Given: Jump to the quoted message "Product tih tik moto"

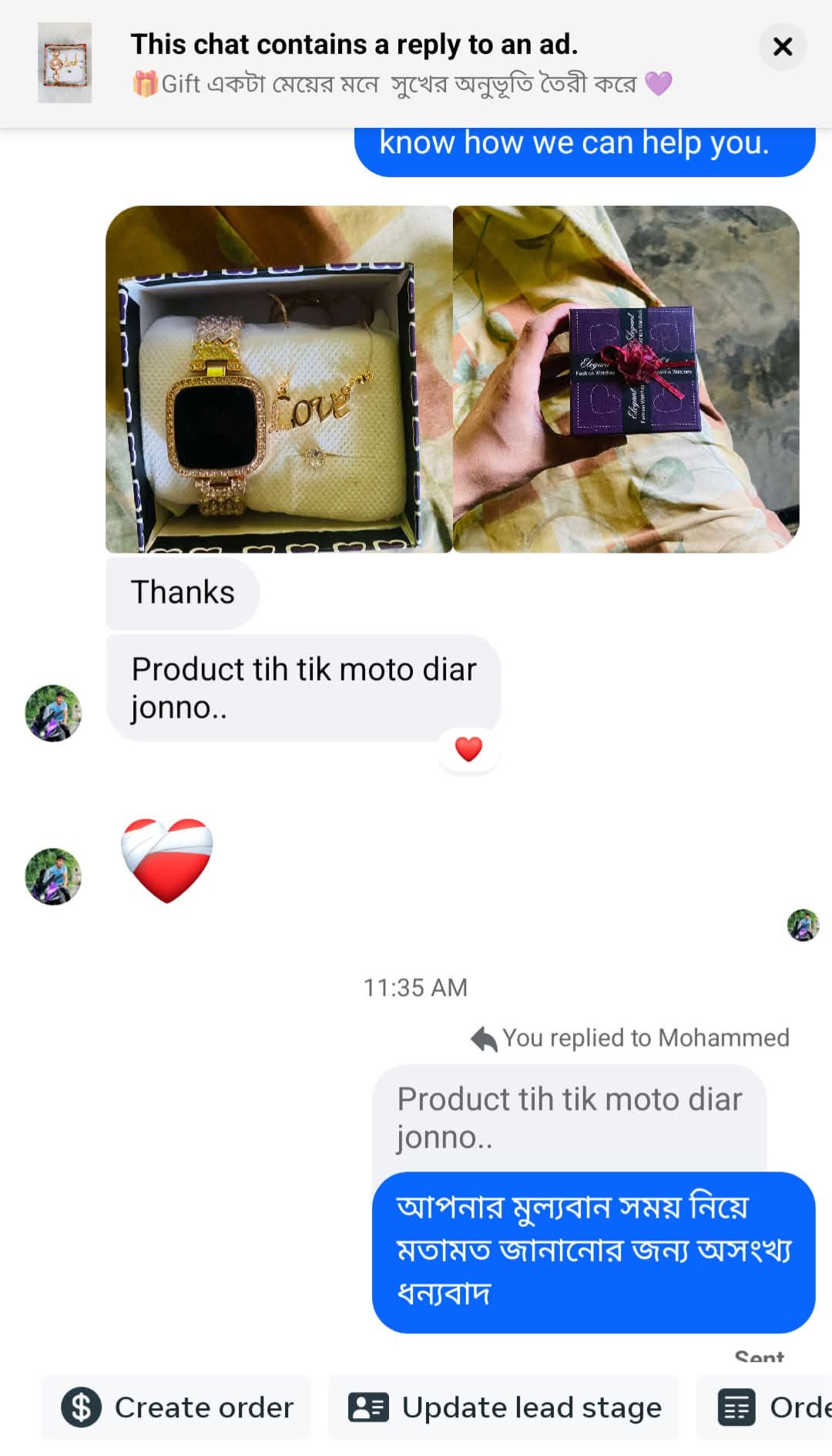Looking at the screenshot, I should click(x=569, y=1118).
